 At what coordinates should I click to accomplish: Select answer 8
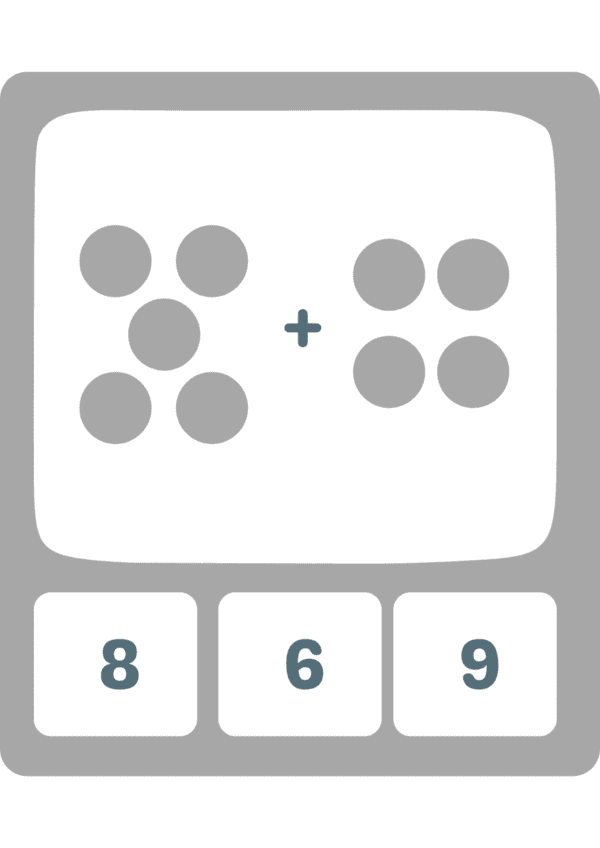pos(116,664)
